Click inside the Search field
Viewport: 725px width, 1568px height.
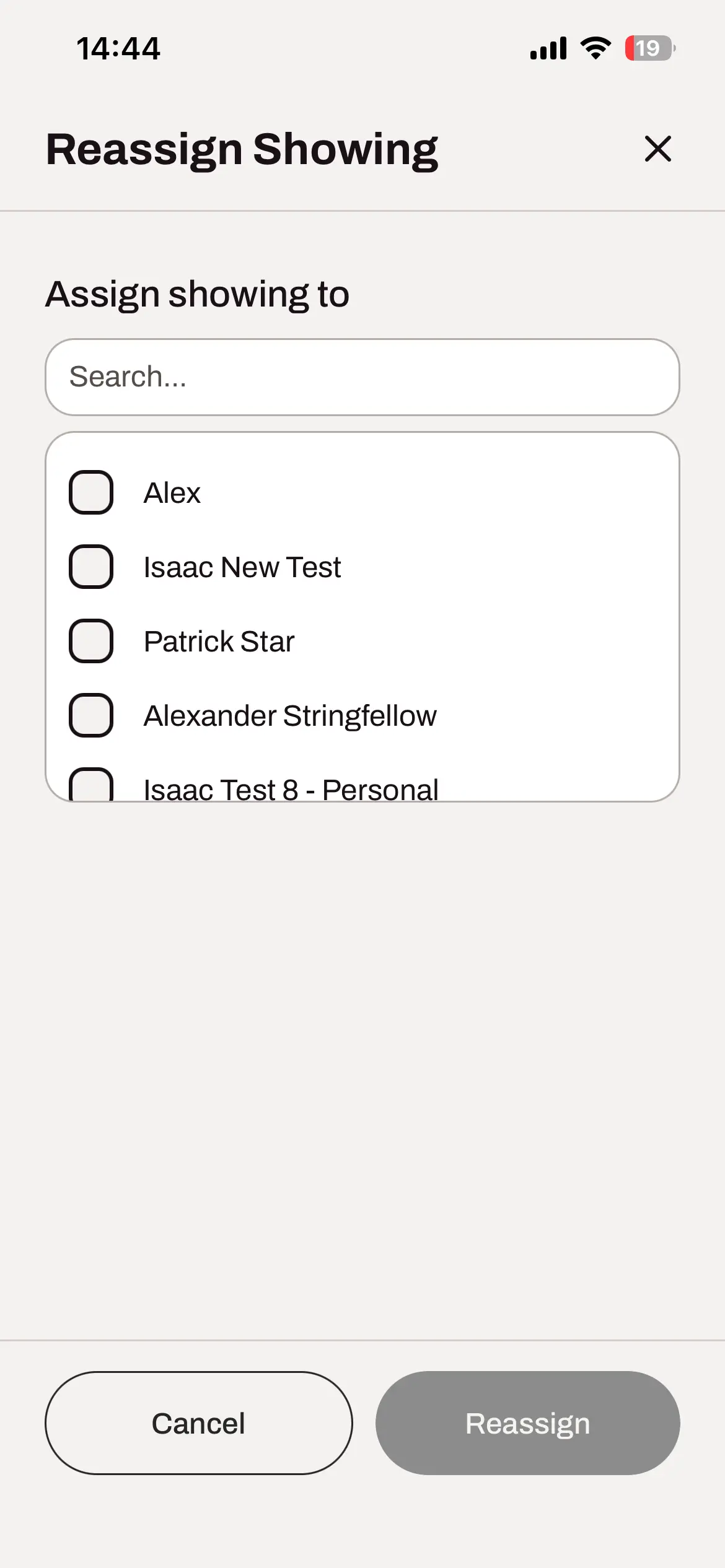click(362, 377)
